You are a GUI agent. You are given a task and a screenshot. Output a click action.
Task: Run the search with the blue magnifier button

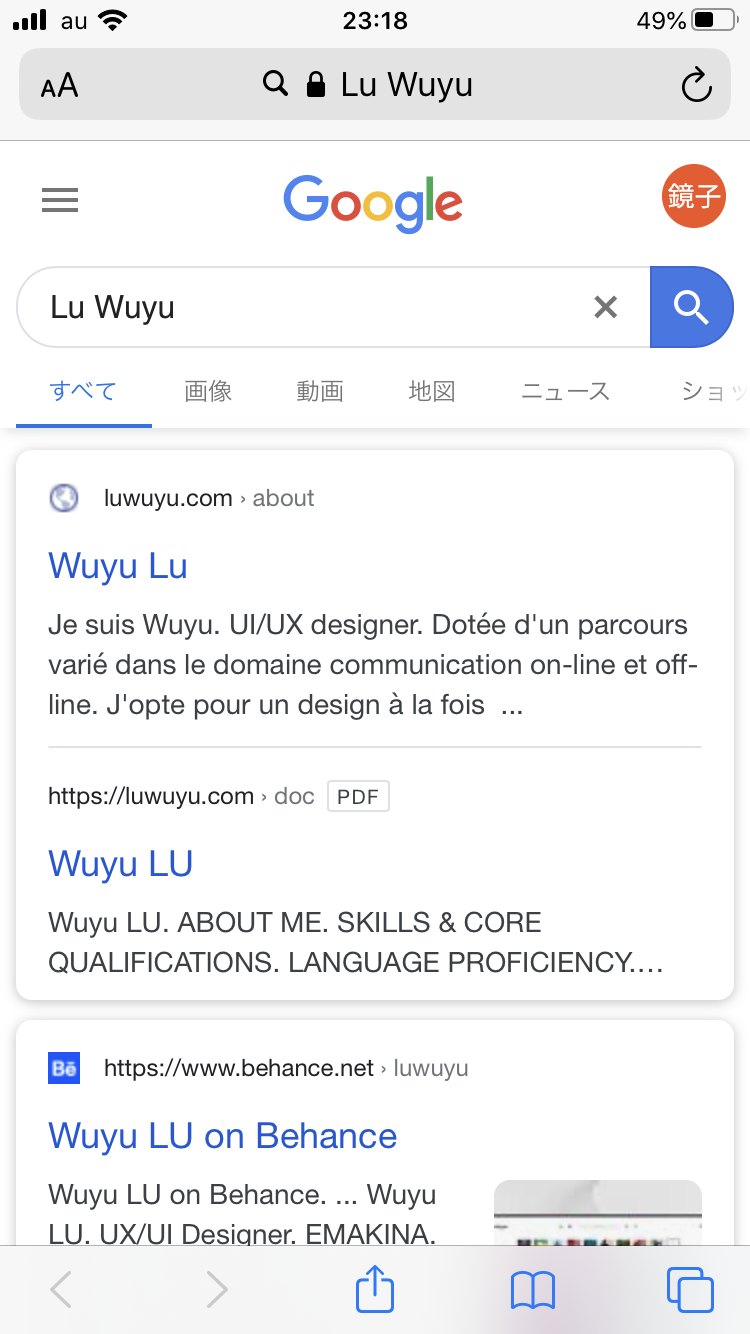click(691, 307)
